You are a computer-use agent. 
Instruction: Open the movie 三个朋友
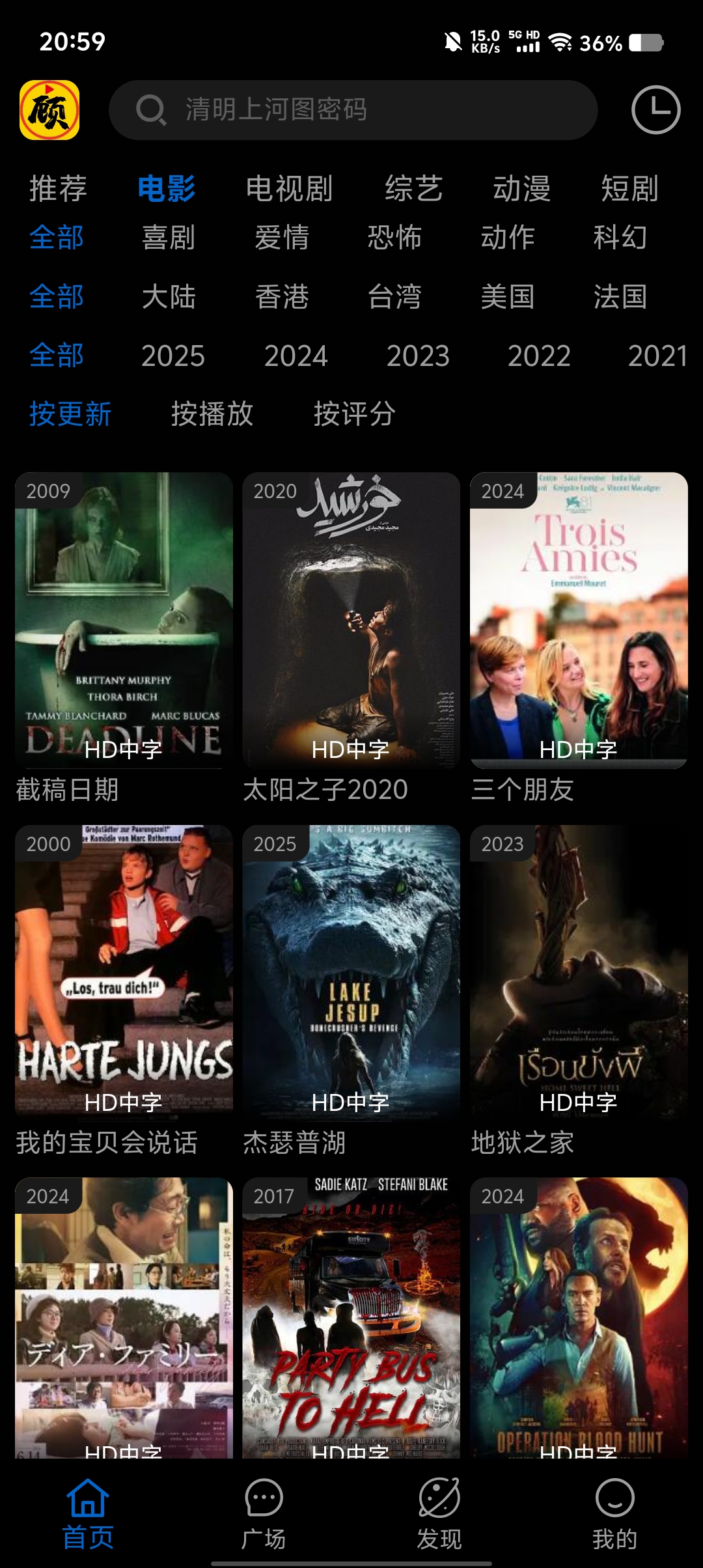coord(579,621)
